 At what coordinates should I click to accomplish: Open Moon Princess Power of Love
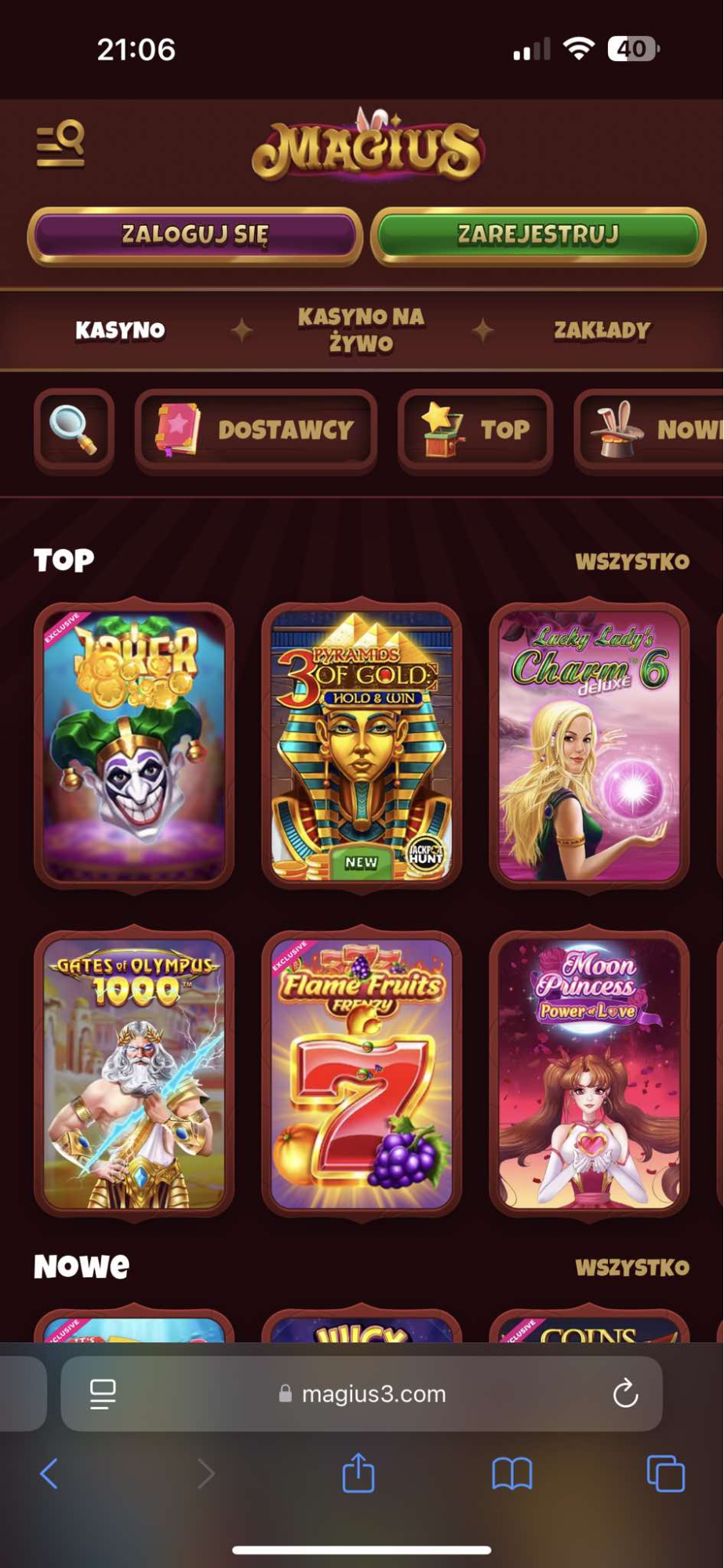pyautogui.click(x=589, y=1074)
